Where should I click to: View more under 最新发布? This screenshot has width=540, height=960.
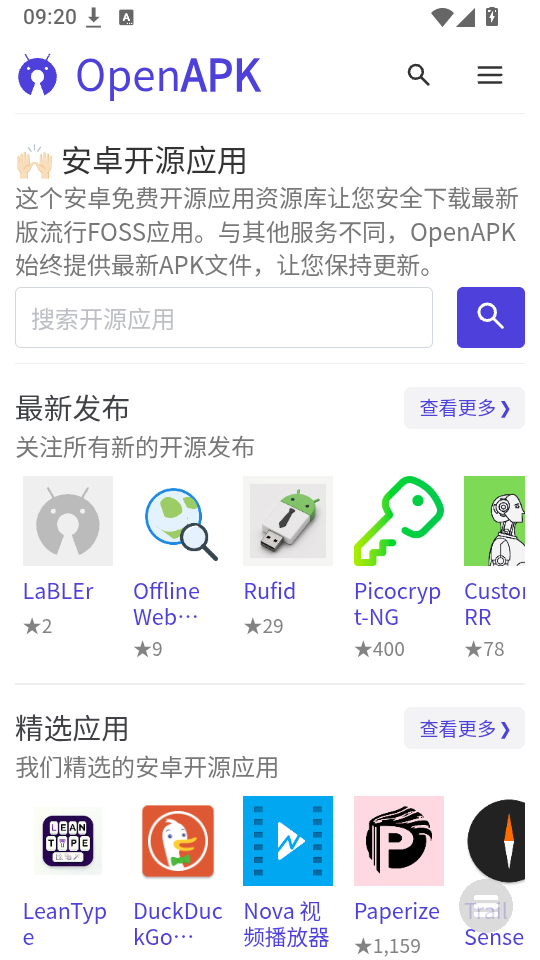point(464,408)
